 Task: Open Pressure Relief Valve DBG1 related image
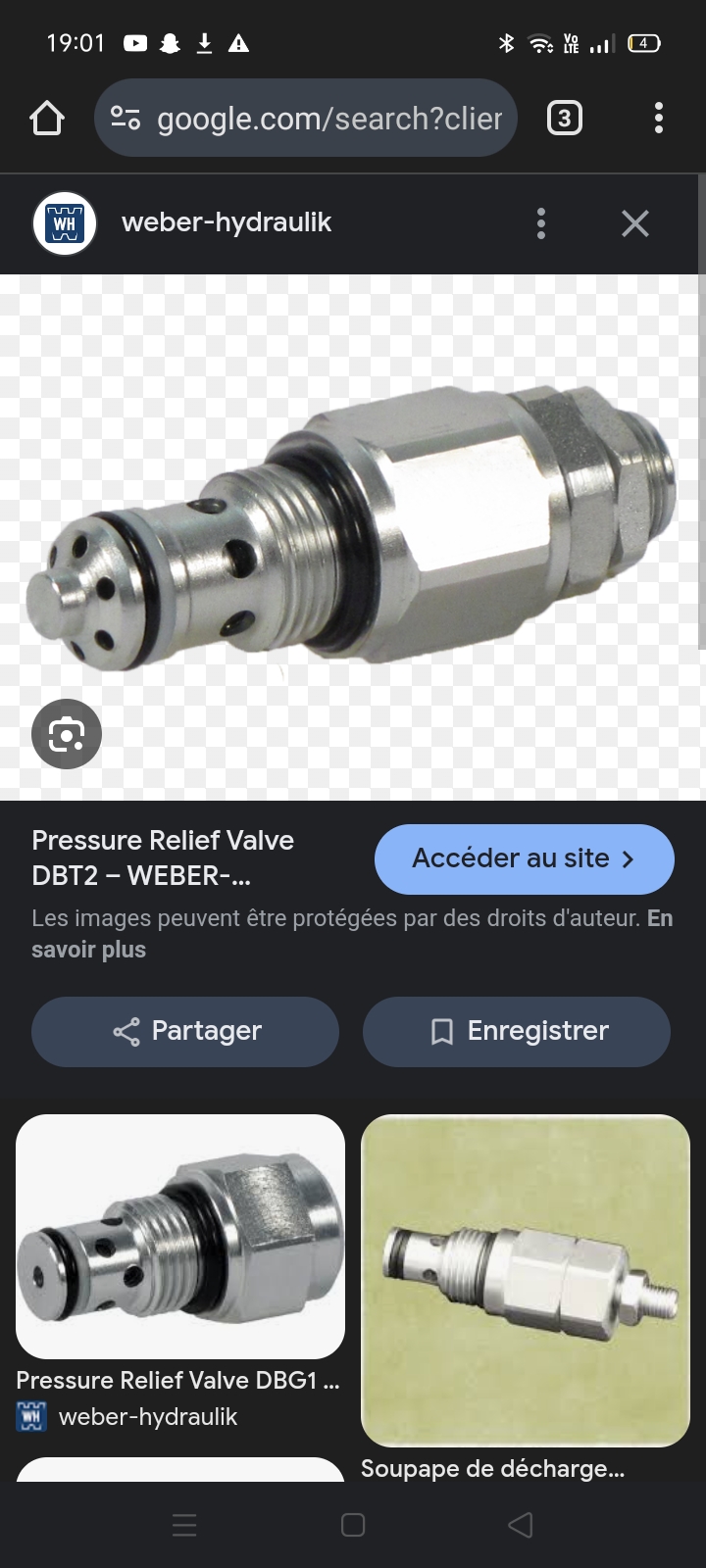(x=180, y=1237)
